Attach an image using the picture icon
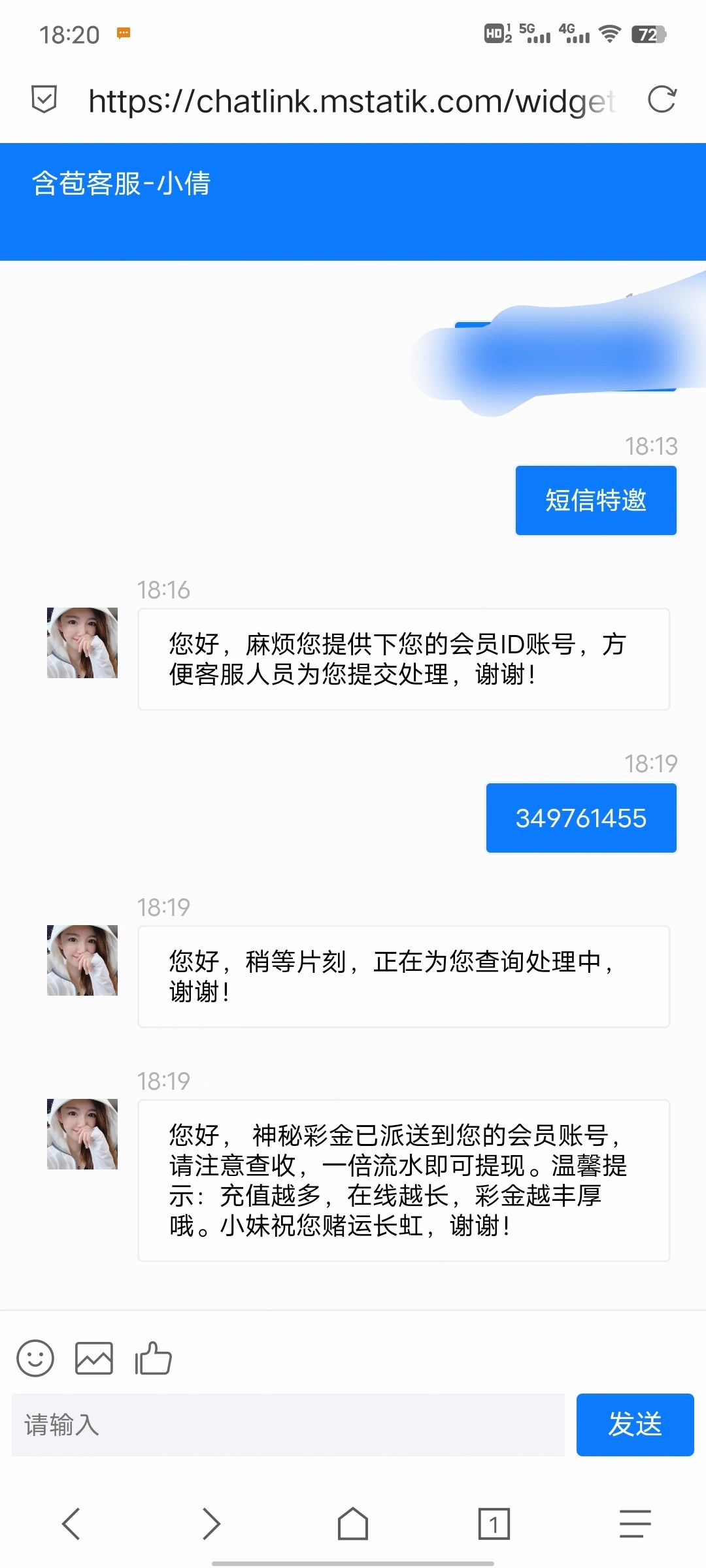706x1568 pixels. [94, 1358]
